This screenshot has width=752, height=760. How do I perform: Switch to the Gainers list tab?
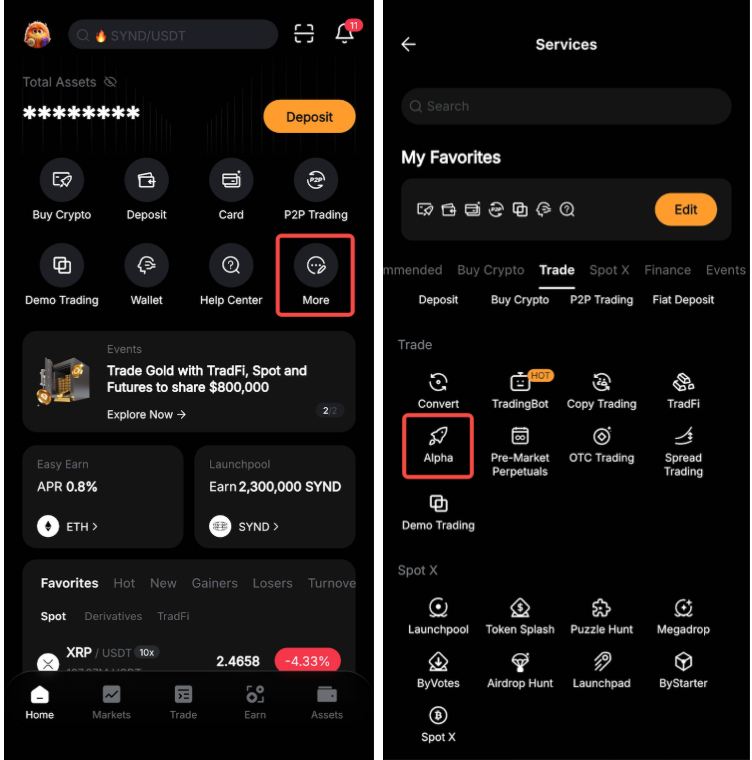point(215,583)
